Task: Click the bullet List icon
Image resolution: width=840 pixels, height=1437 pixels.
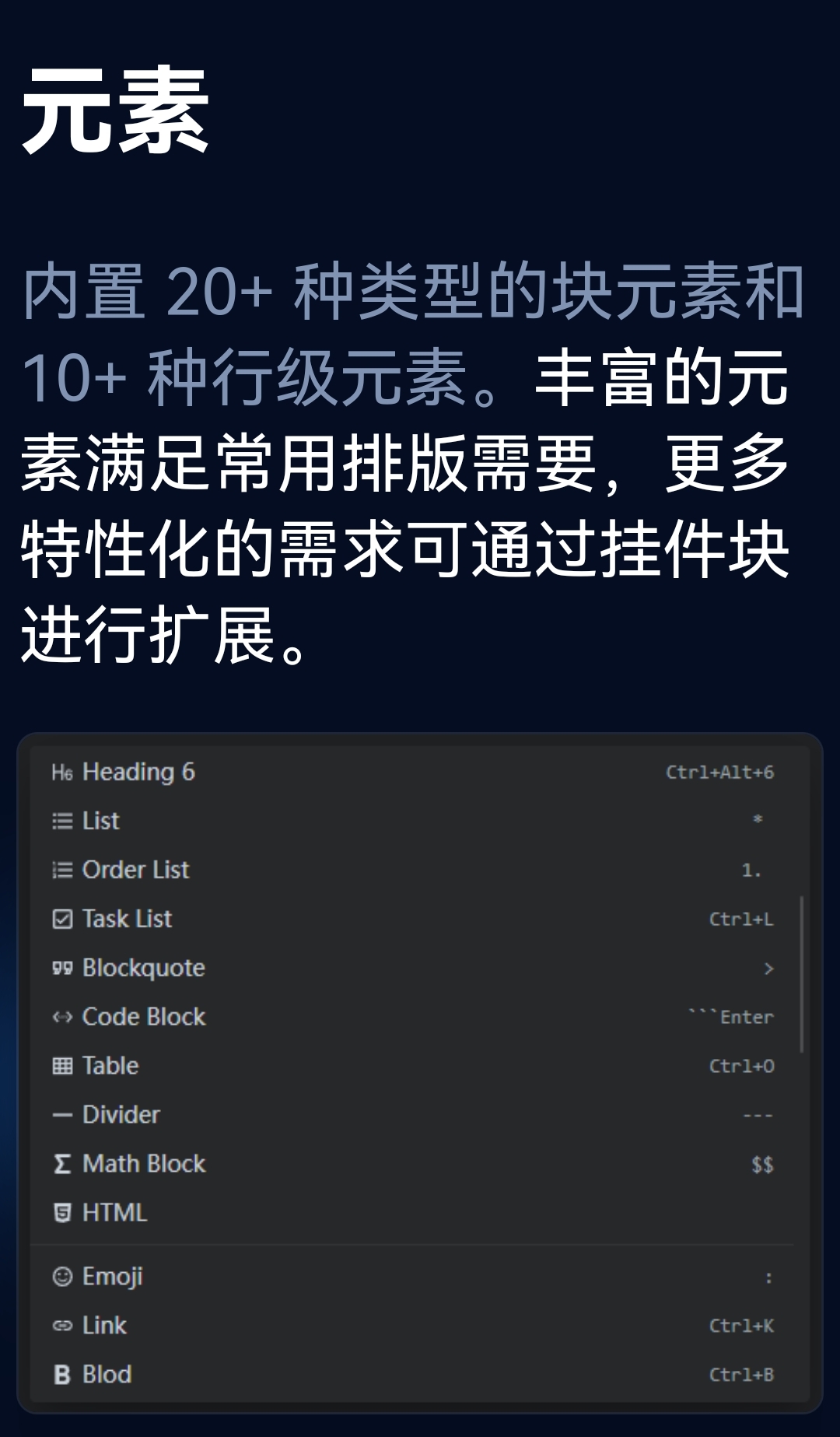Action: pyautogui.click(x=64, y=821)
